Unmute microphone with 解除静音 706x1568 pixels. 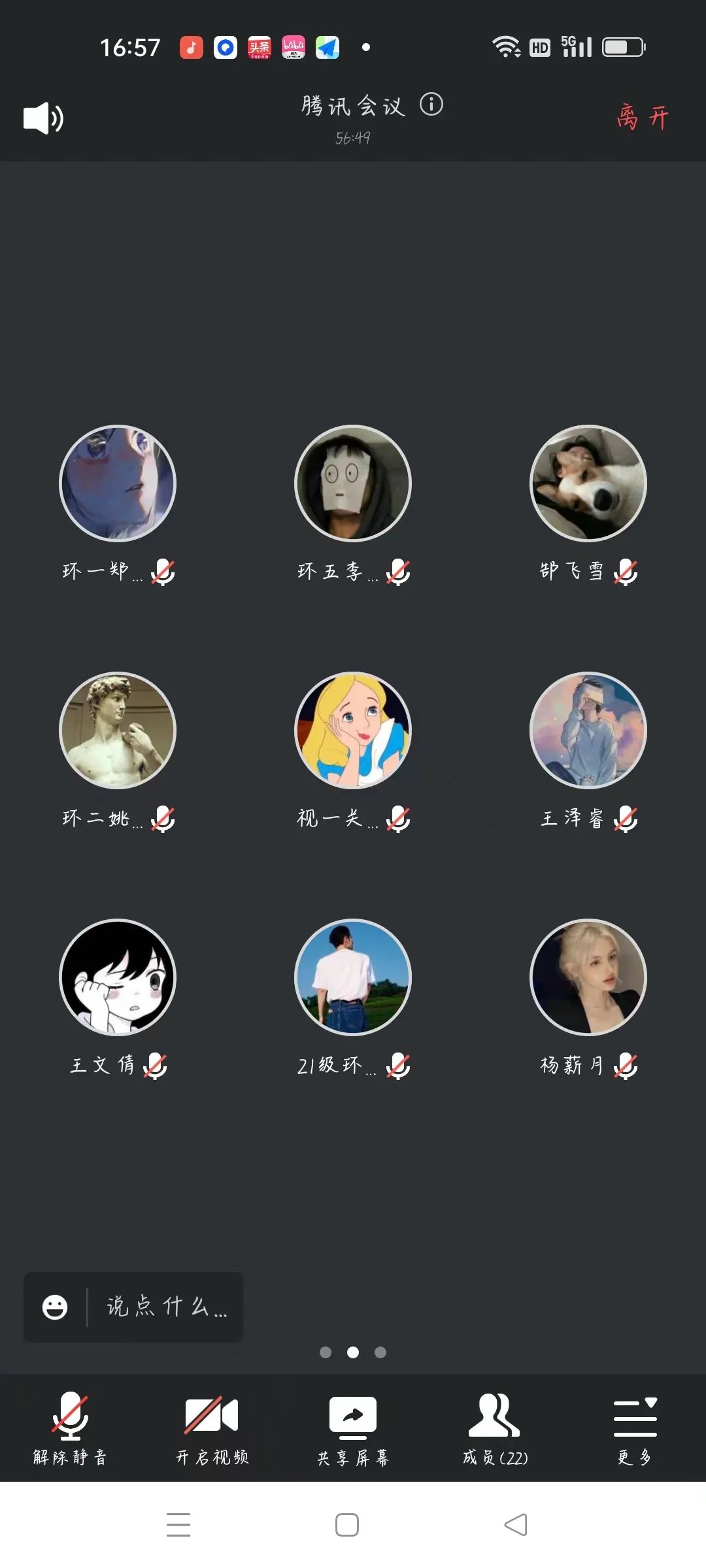[x=70, y=1428]
